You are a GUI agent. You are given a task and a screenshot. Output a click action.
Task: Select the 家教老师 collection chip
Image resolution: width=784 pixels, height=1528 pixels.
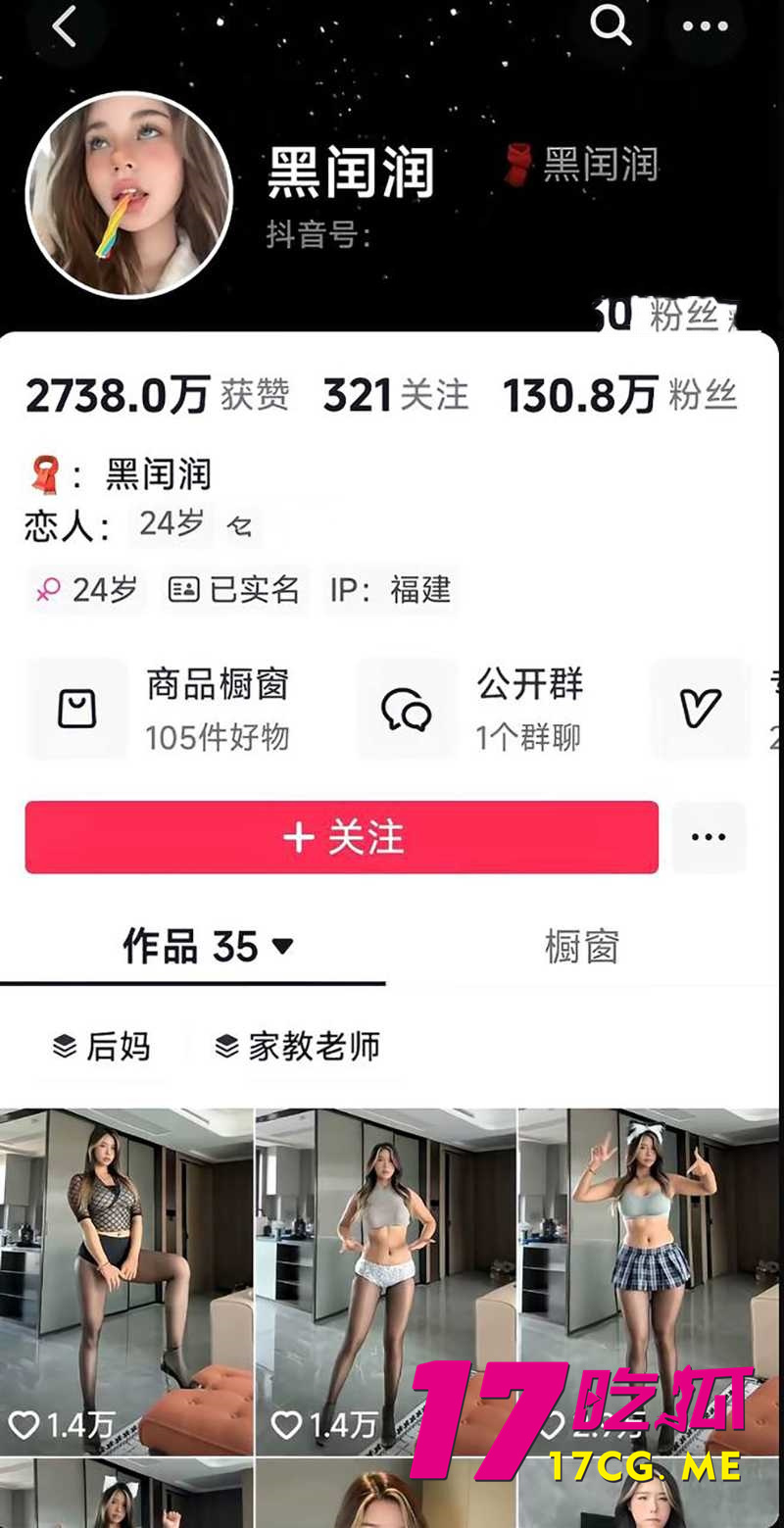pyautogui.click(x=298, y=1046)
